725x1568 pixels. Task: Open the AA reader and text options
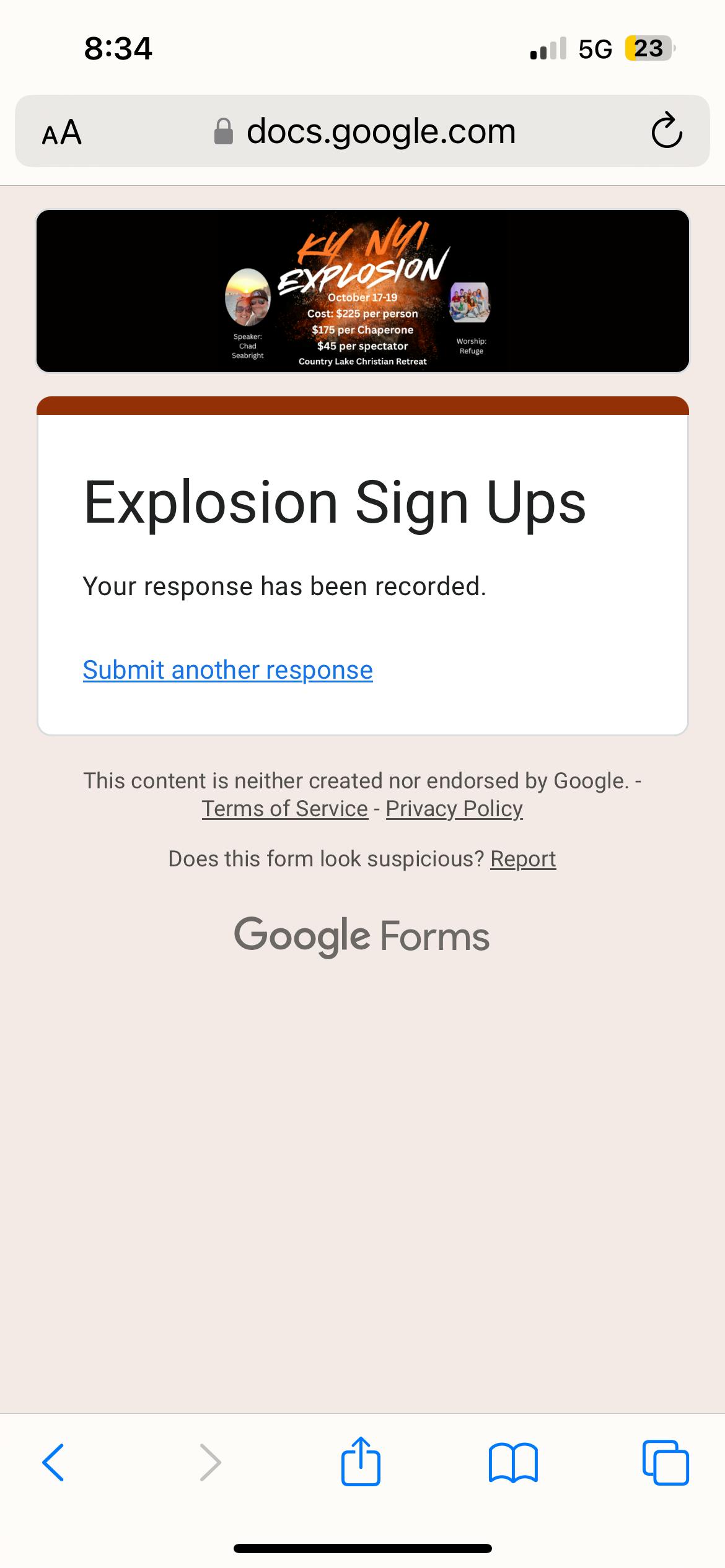click(62, 132)
